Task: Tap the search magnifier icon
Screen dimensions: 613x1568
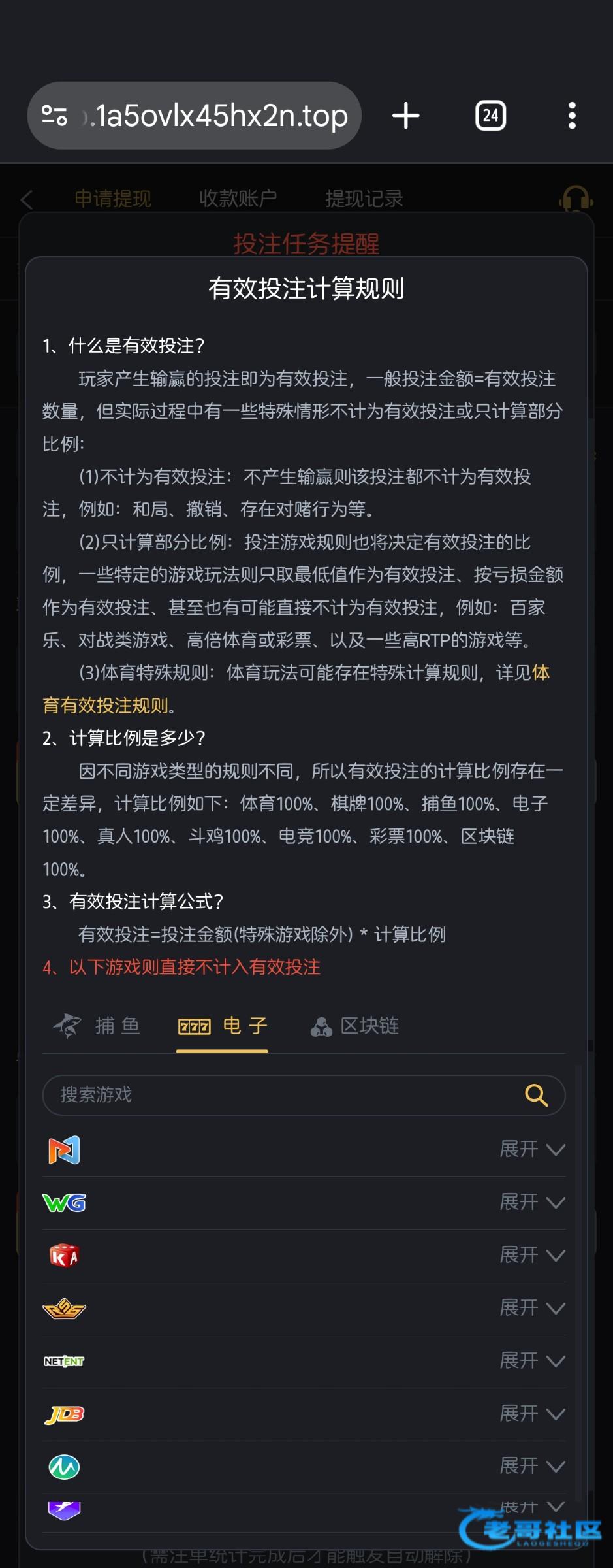Action: 536,1094
